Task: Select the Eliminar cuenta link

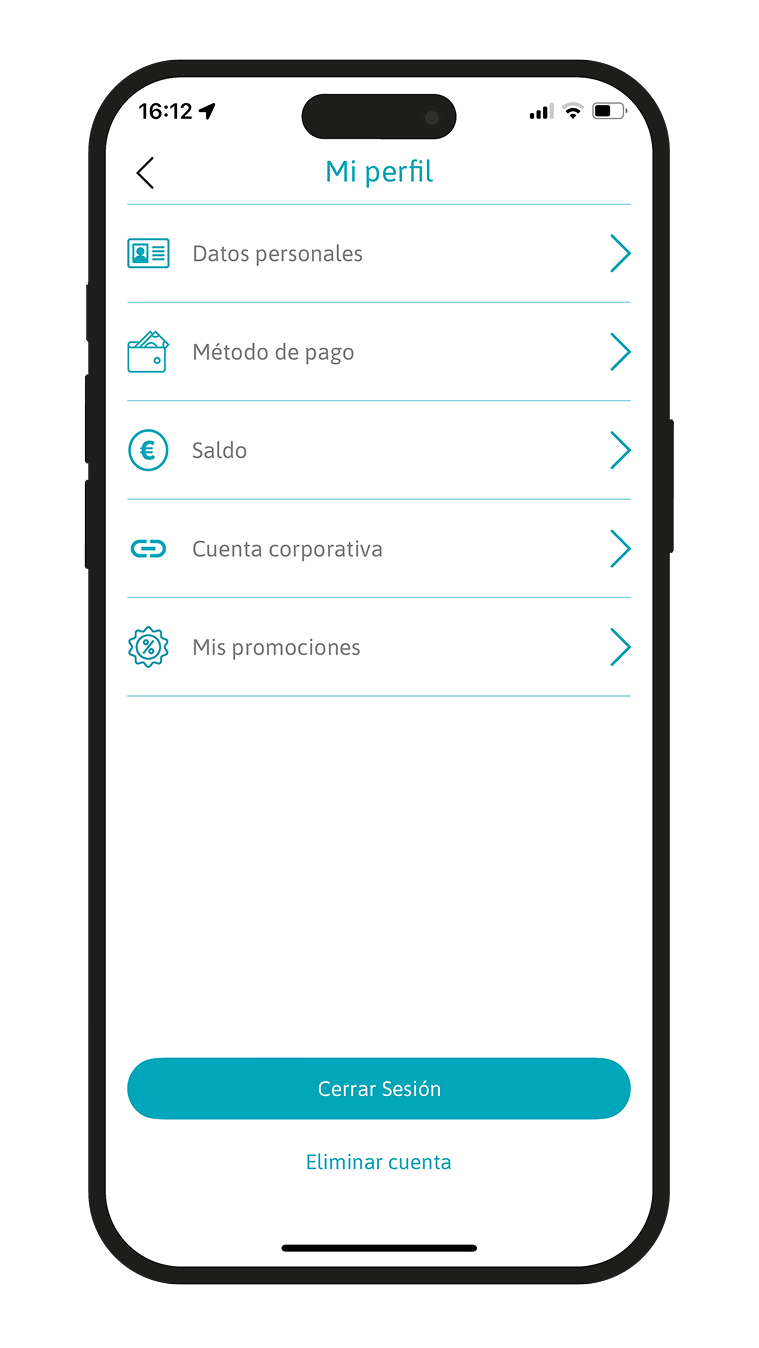Action: (378, 1162)
